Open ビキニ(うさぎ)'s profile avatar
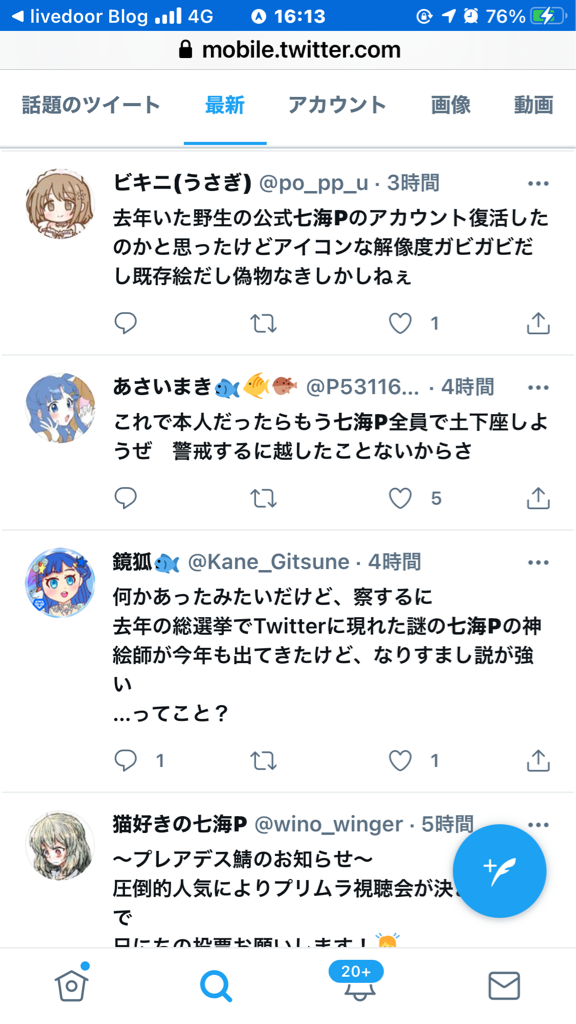 [x=60, y=203]
